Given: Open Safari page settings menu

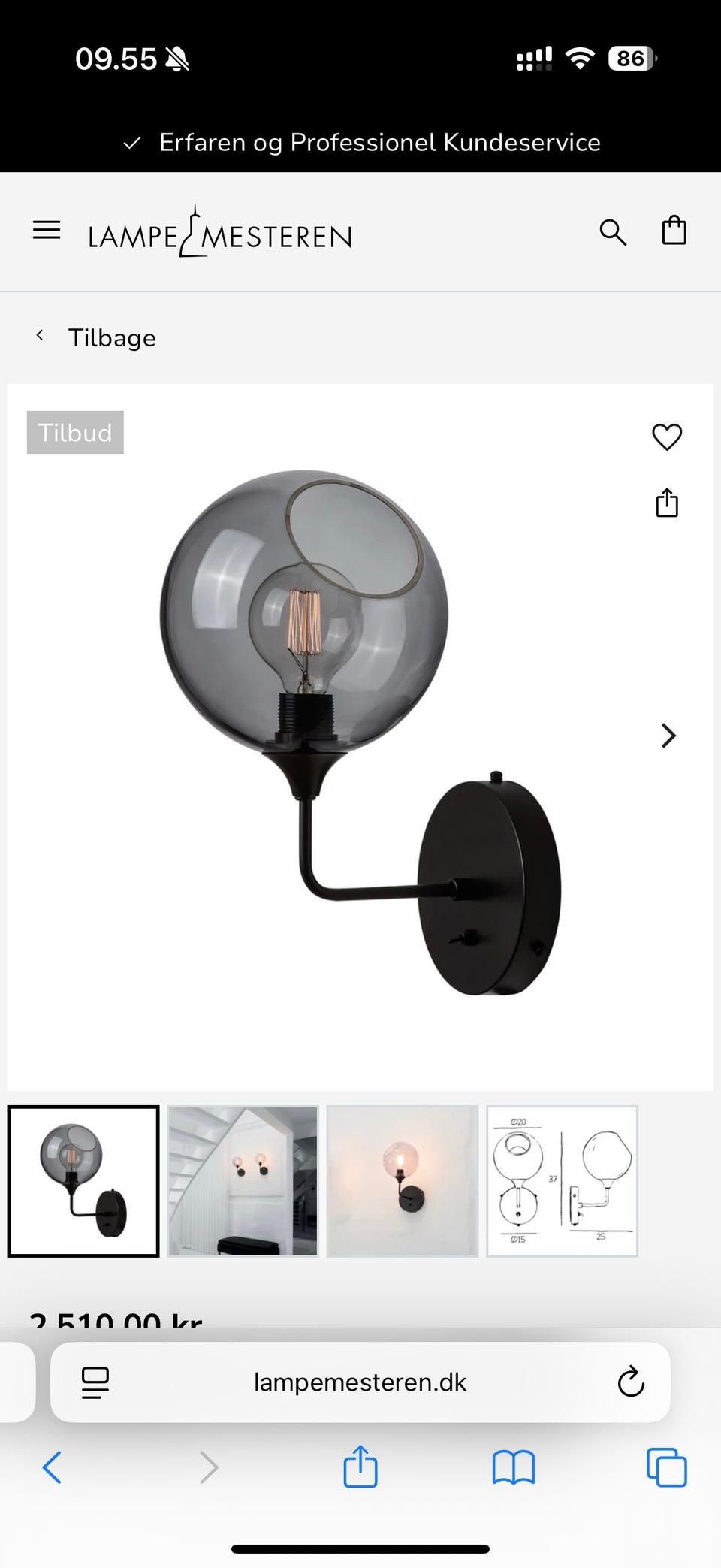Looking at the screenshot, I should pyautogui.click(x=95, y=1382).
